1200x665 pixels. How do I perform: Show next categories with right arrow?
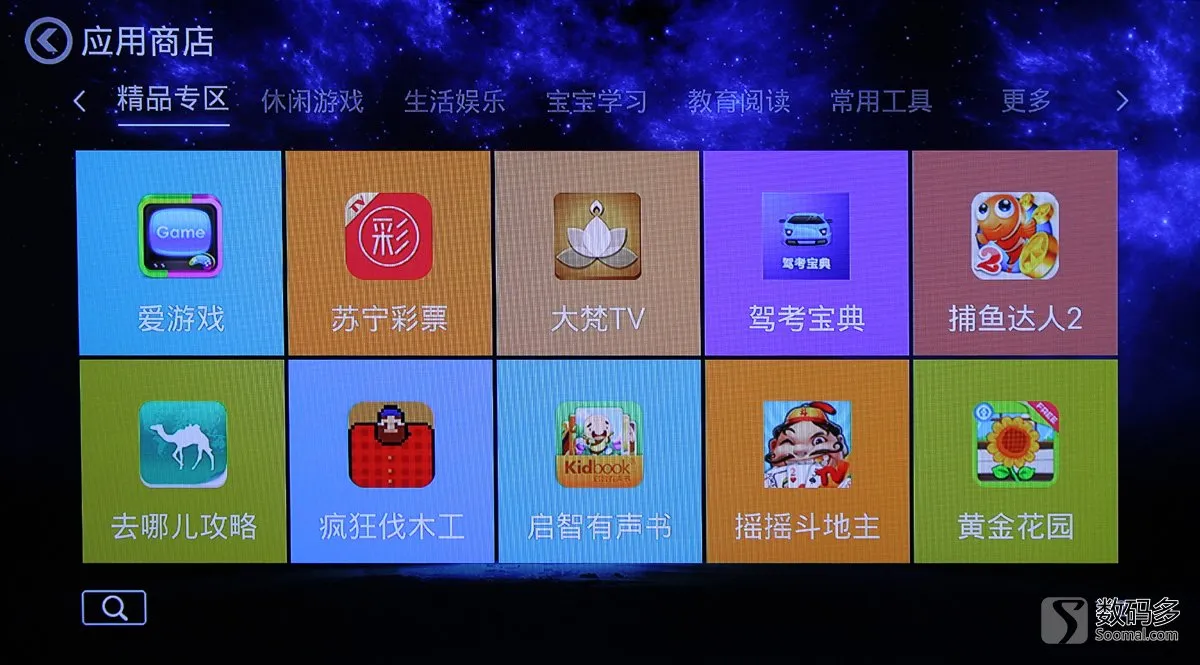1121,101
